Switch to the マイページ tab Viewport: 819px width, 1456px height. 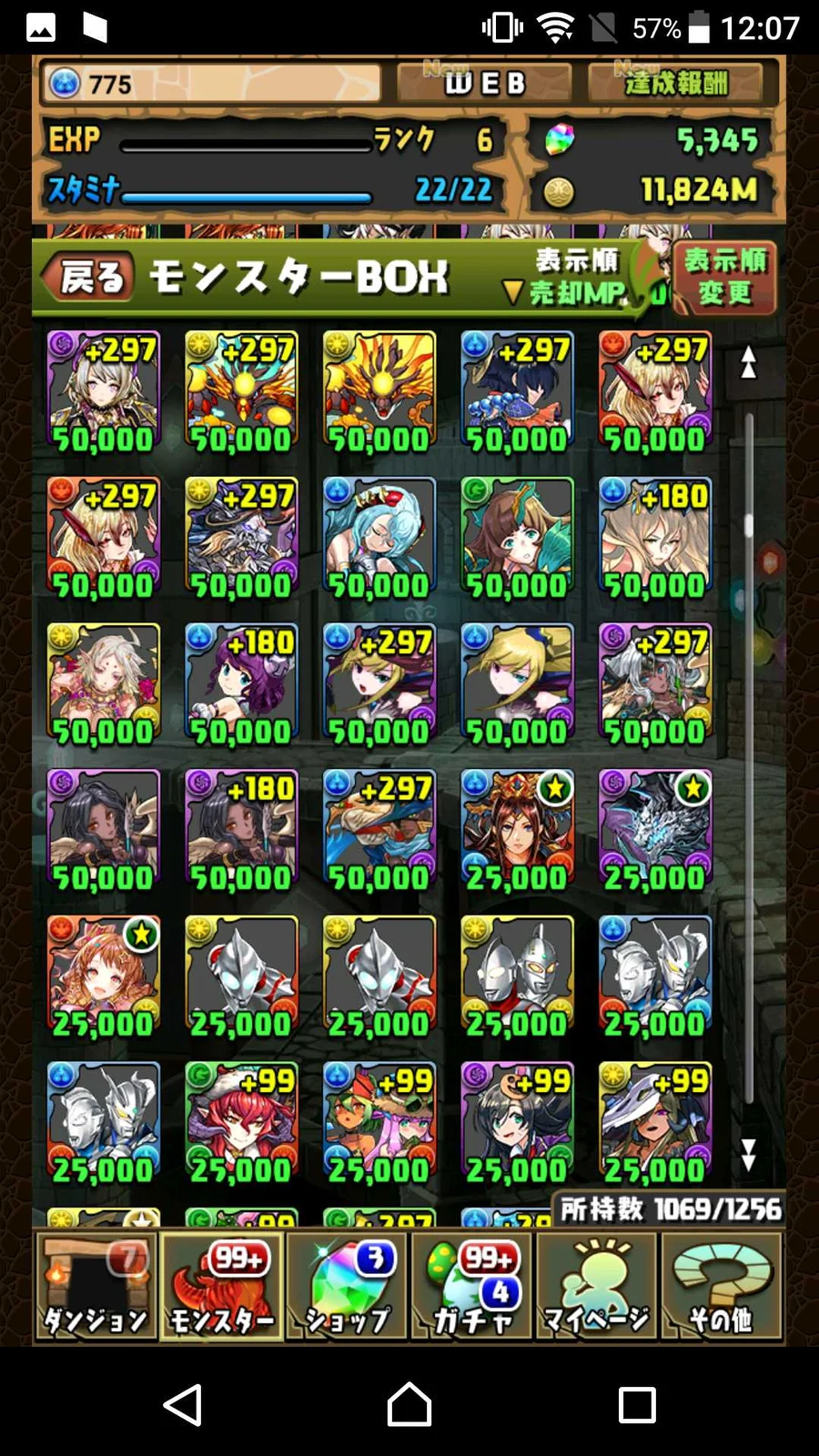596,1287
